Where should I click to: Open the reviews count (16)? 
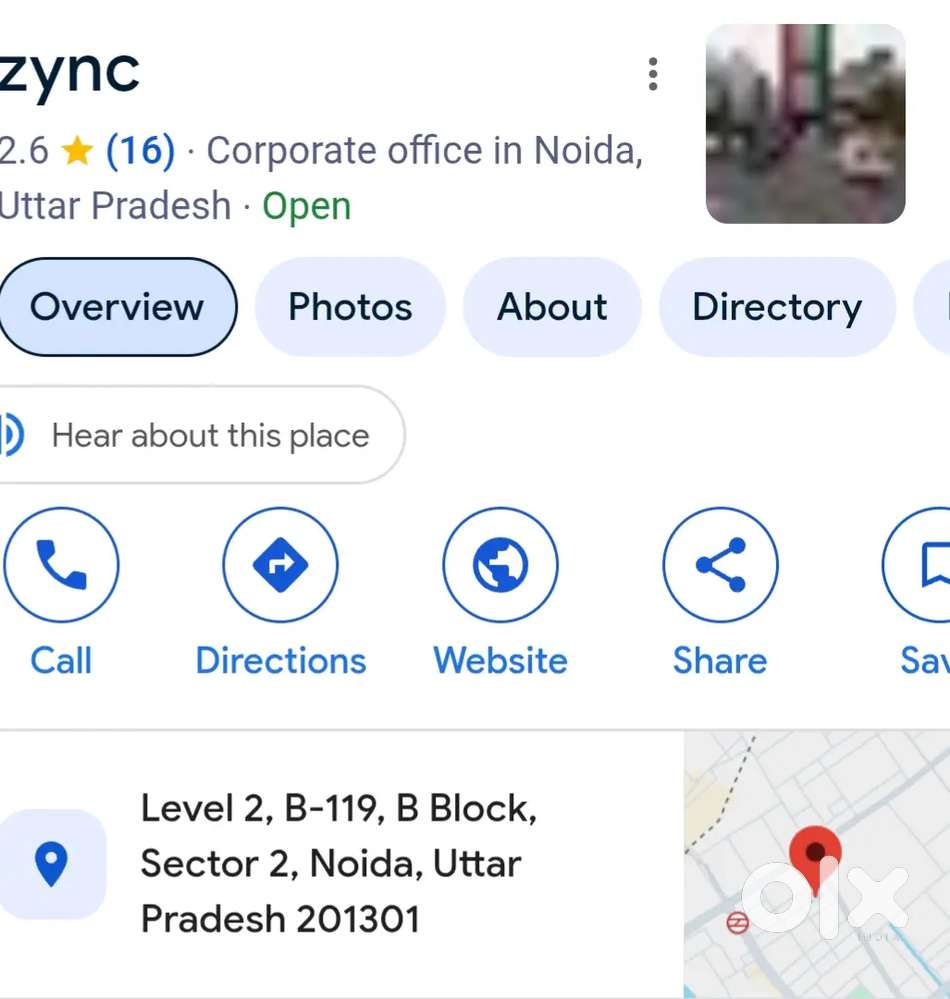[x=140, y=151]
